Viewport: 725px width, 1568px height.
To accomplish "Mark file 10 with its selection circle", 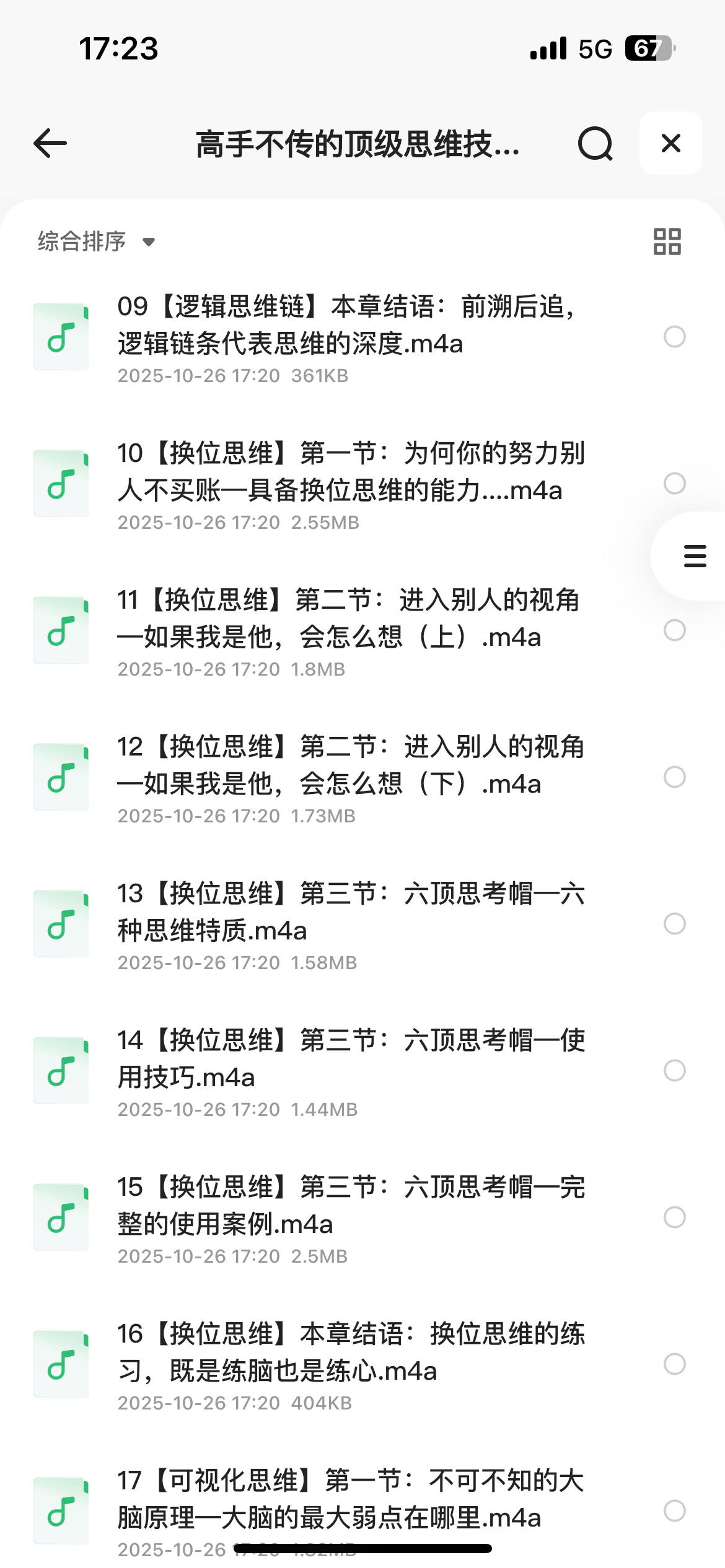I will (674, 484).
